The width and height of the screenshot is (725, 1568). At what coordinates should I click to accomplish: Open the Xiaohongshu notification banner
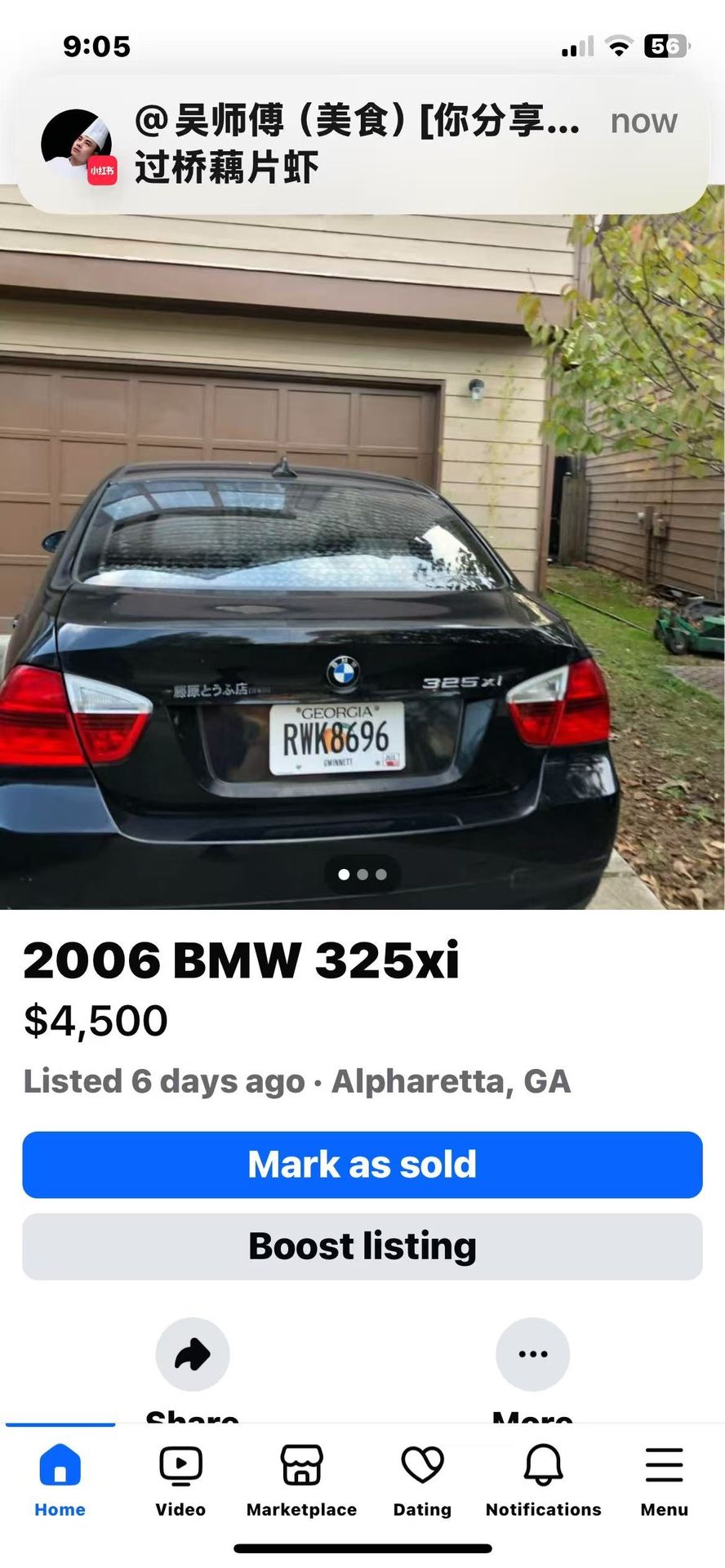coord(362,145)
